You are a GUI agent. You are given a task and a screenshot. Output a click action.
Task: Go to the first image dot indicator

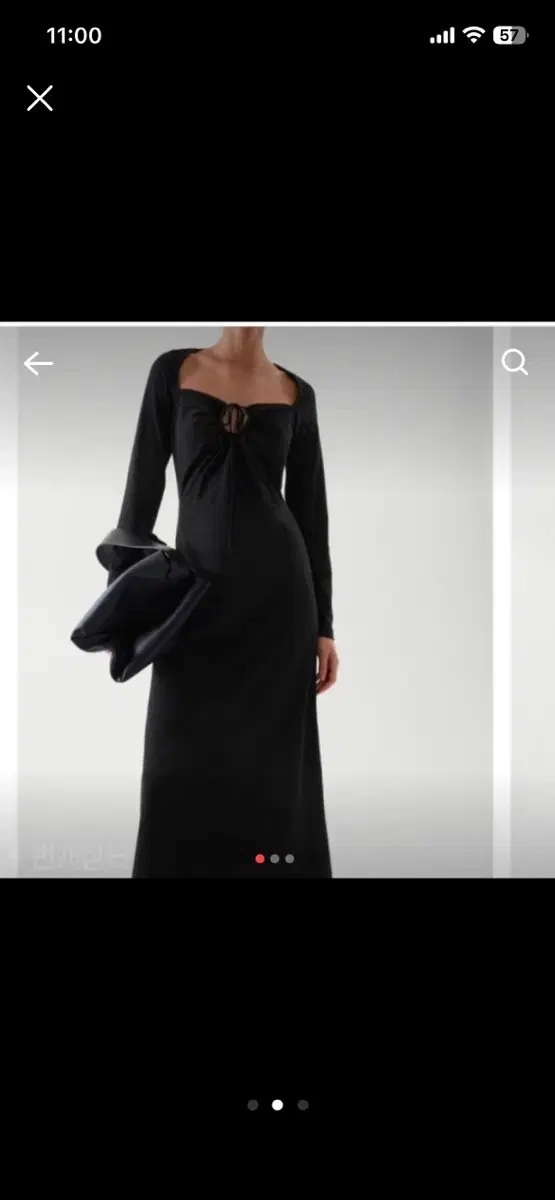coord(253,1105)
